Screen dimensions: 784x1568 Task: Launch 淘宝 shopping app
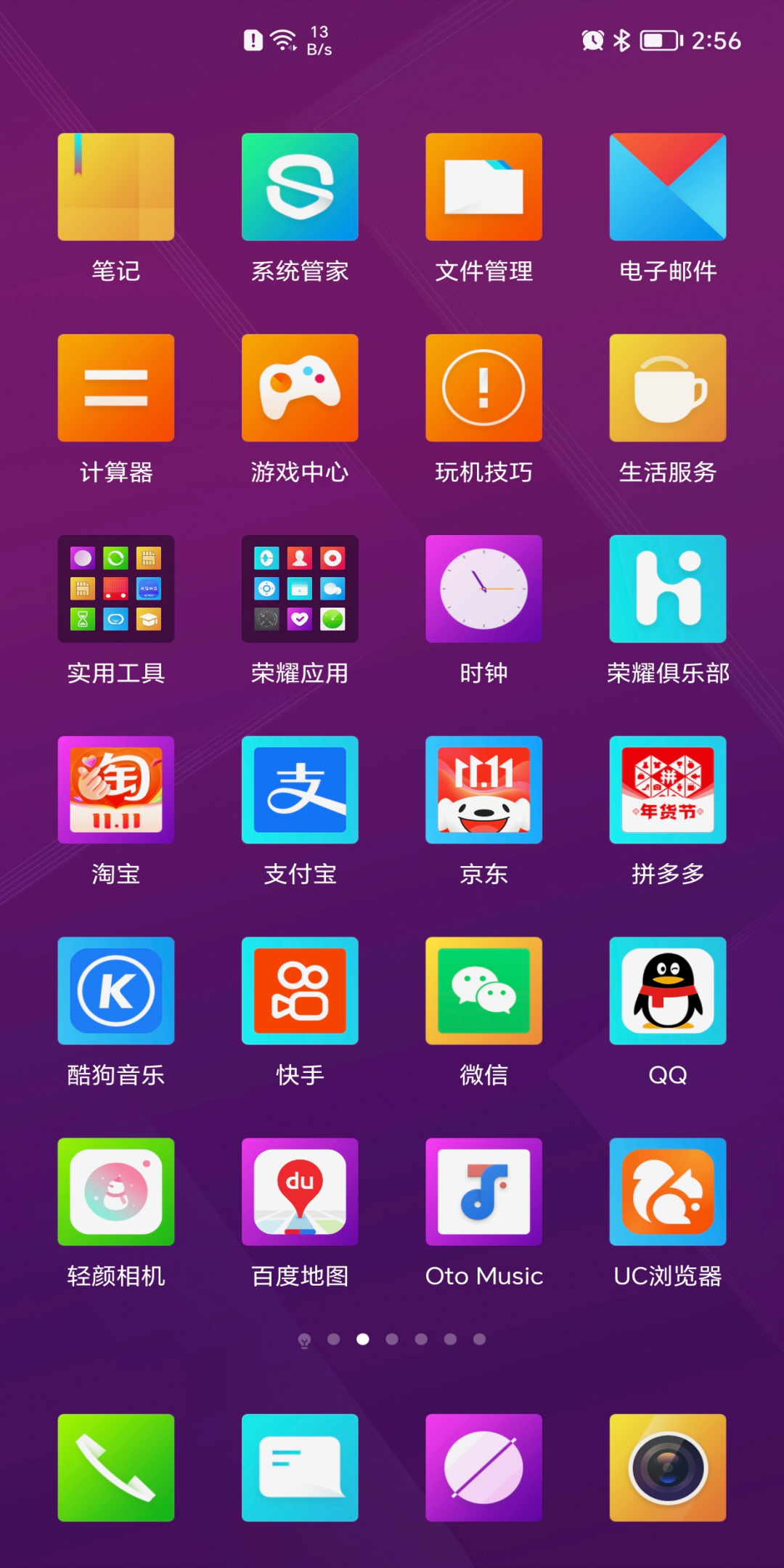point(116,790)
